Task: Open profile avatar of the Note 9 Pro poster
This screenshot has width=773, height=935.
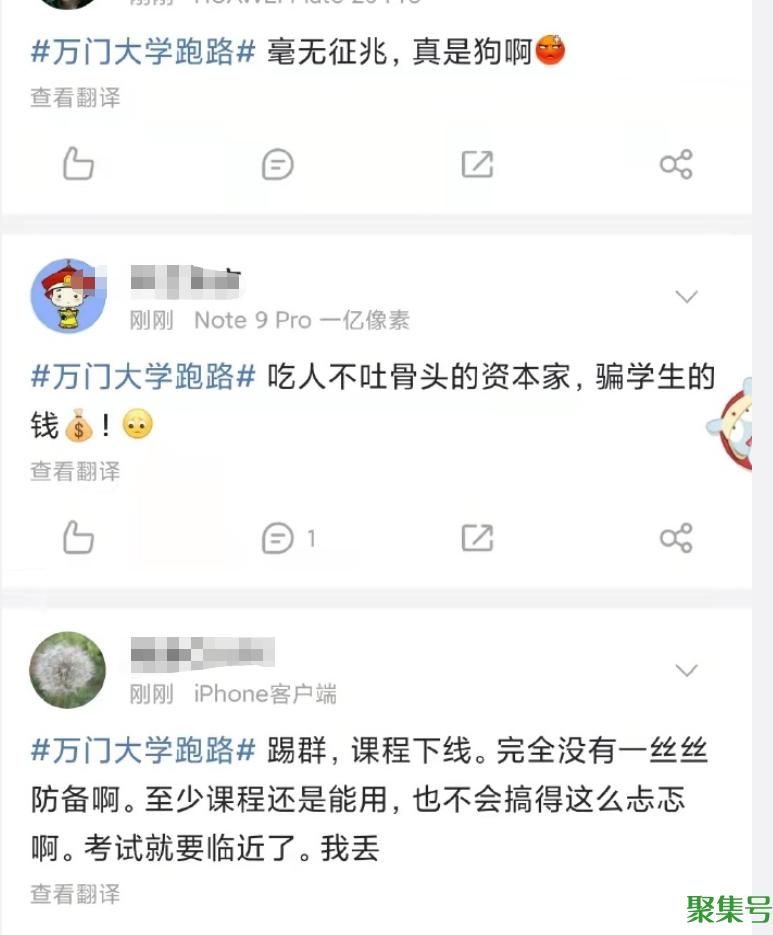Action: (x=68, y=296)
